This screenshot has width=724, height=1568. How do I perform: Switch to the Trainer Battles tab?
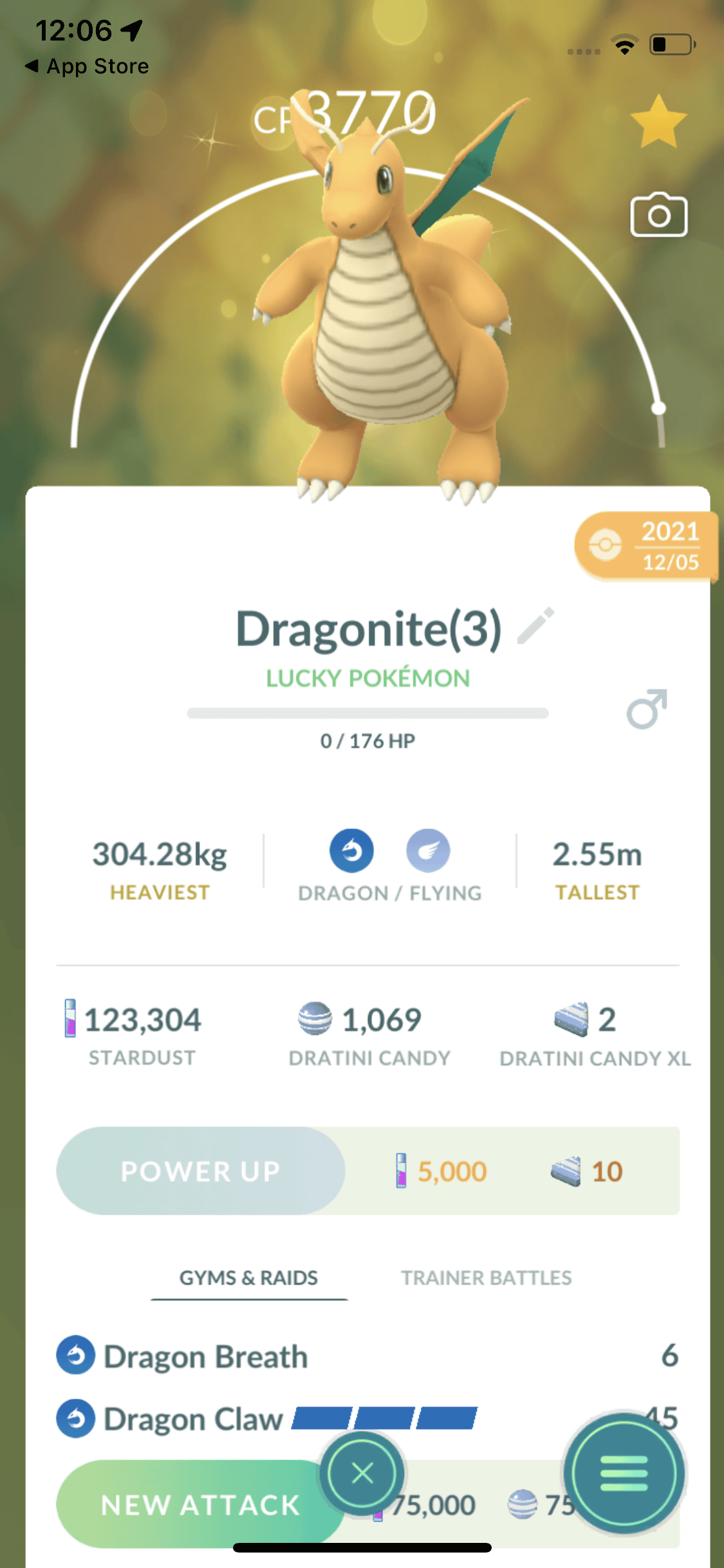click(x=486, y=1278)
